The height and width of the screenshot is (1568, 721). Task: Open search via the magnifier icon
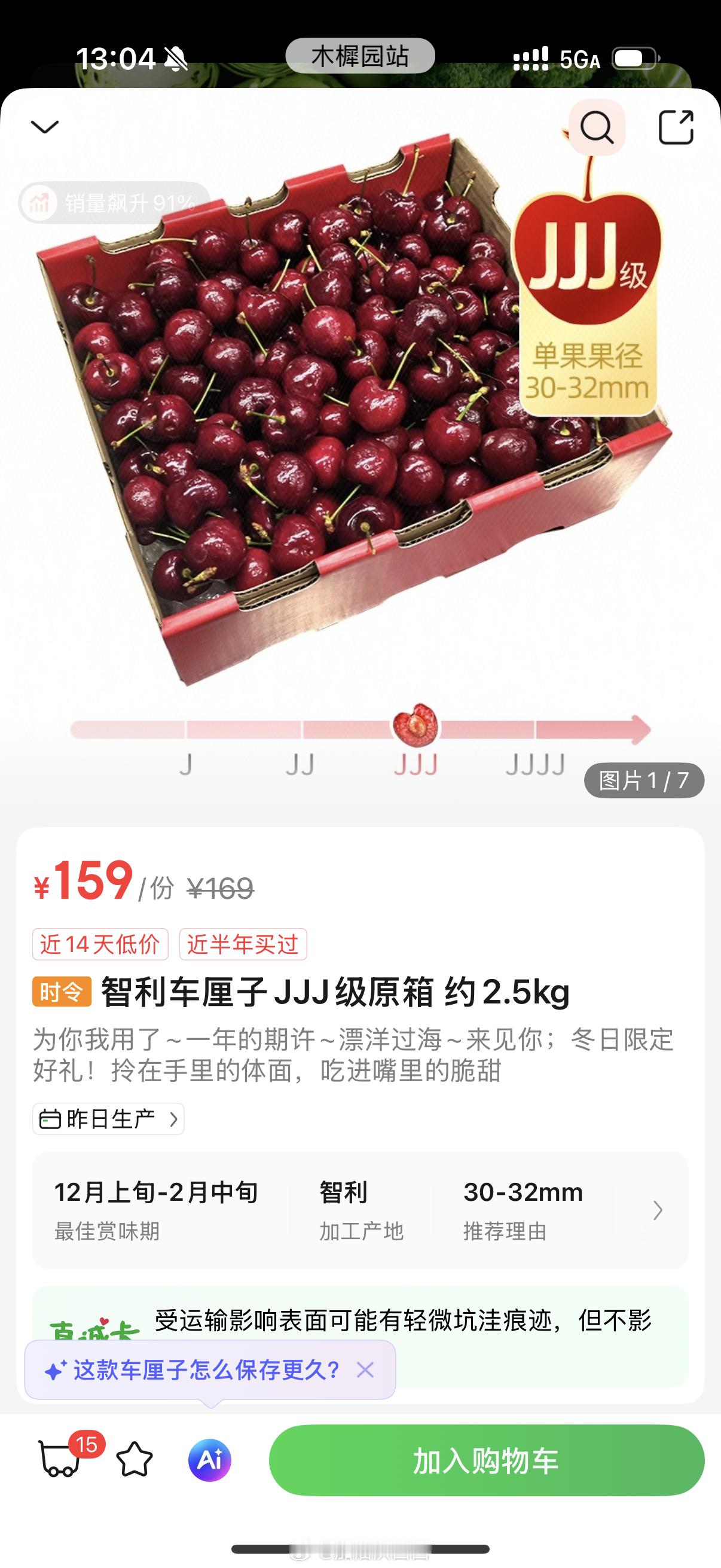(x=596, y=128)
